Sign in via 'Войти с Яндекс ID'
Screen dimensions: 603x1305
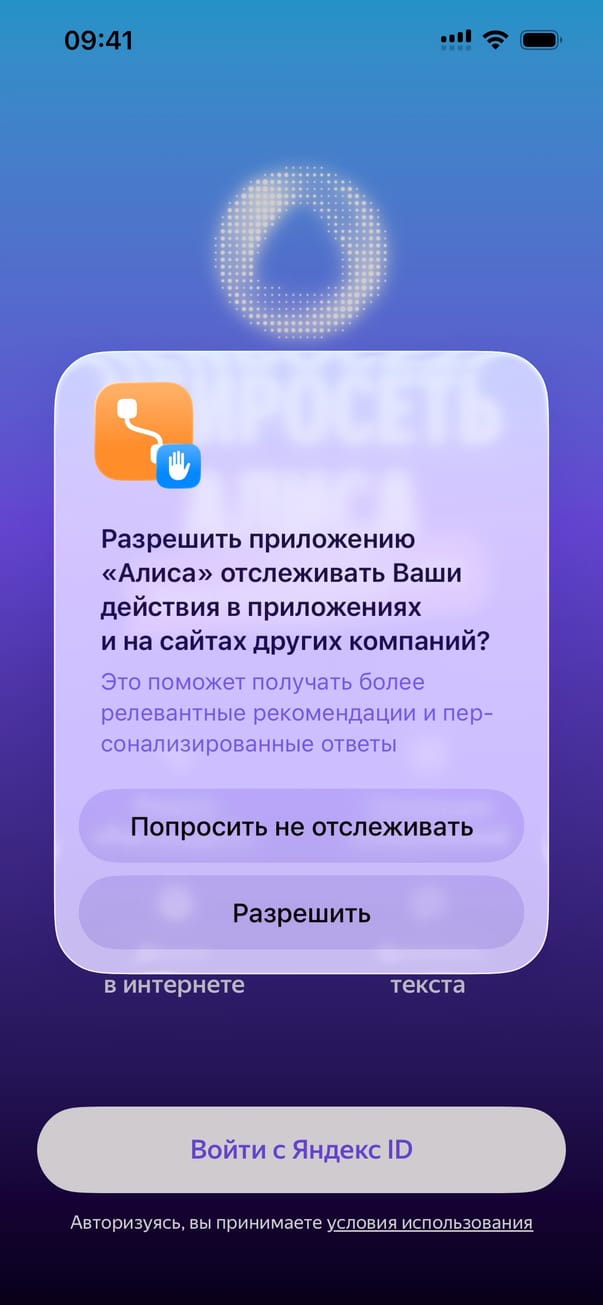[x=301, y=1149]
